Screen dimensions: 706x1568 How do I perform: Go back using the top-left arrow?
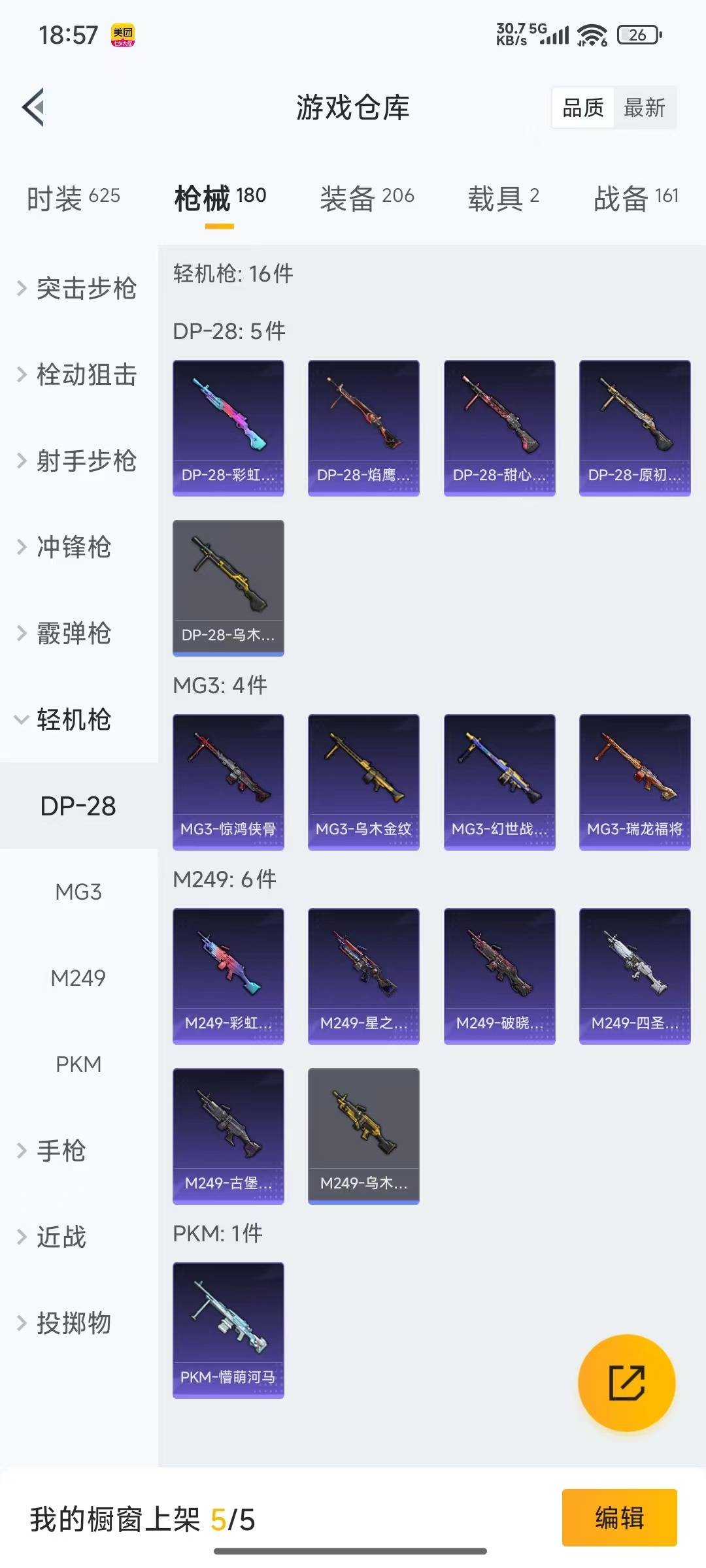tap(34, 107)
